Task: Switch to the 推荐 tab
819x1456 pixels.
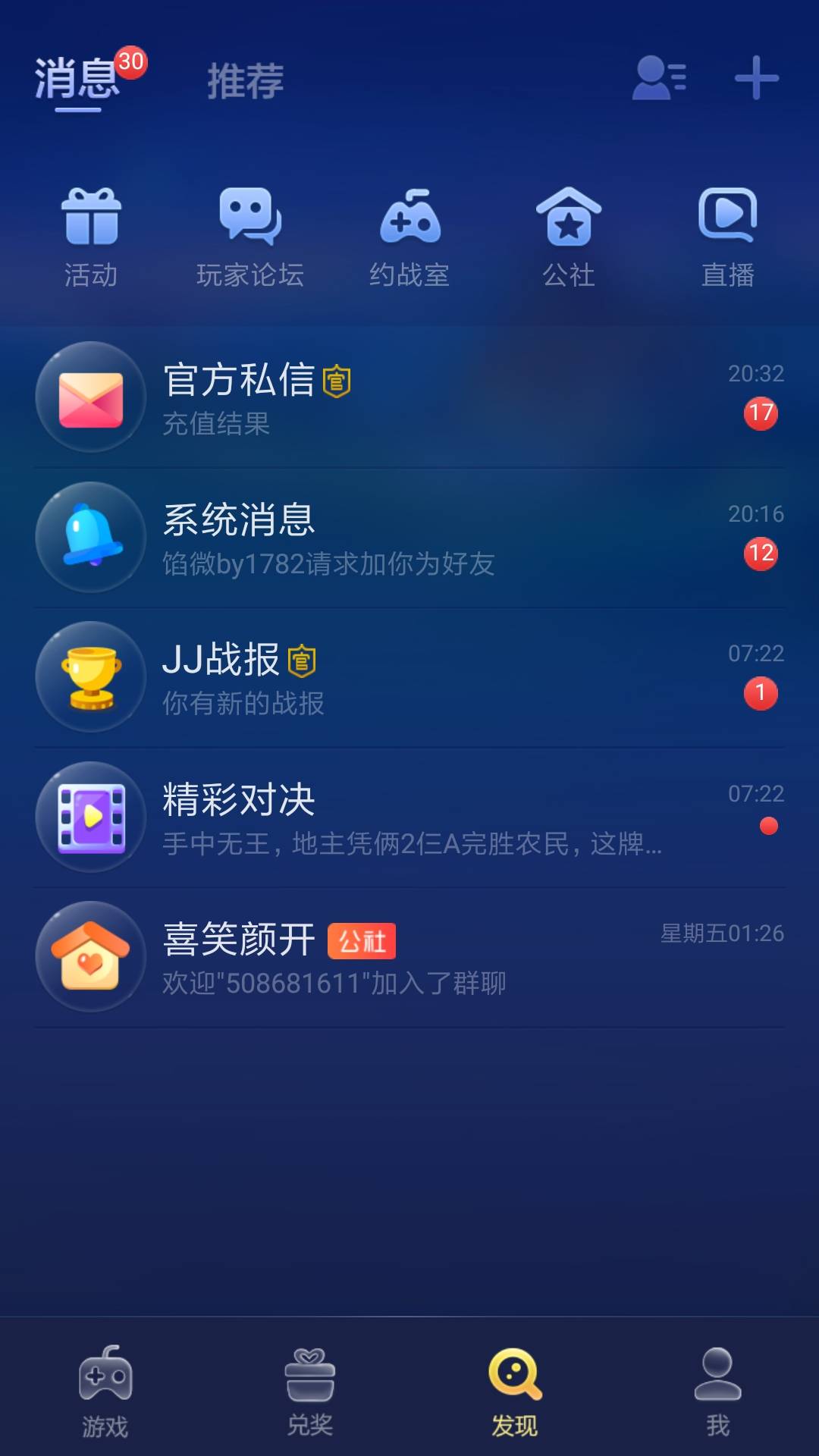Action: pos(244,81)
